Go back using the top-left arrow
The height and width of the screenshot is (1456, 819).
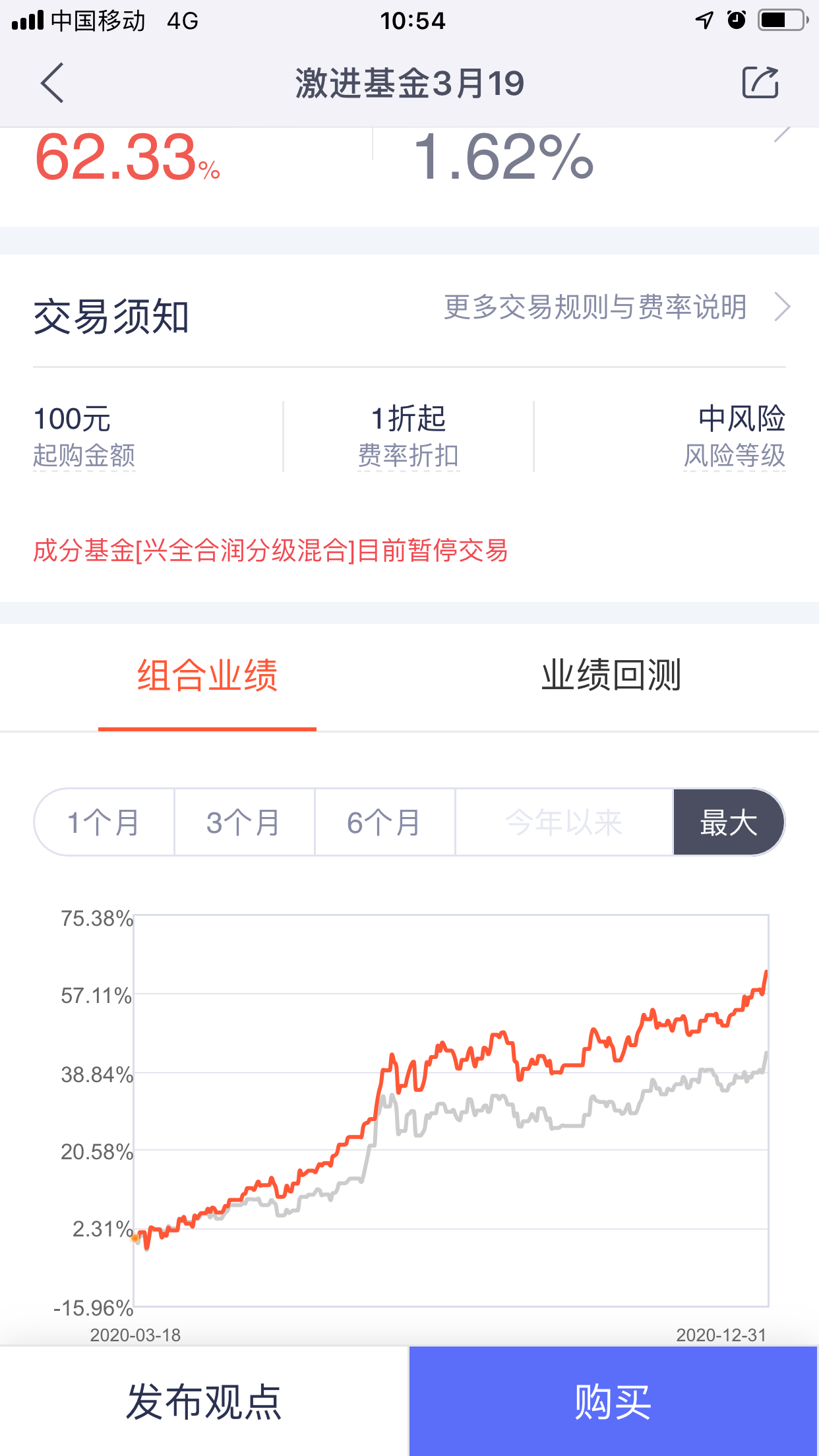point(53,83)
